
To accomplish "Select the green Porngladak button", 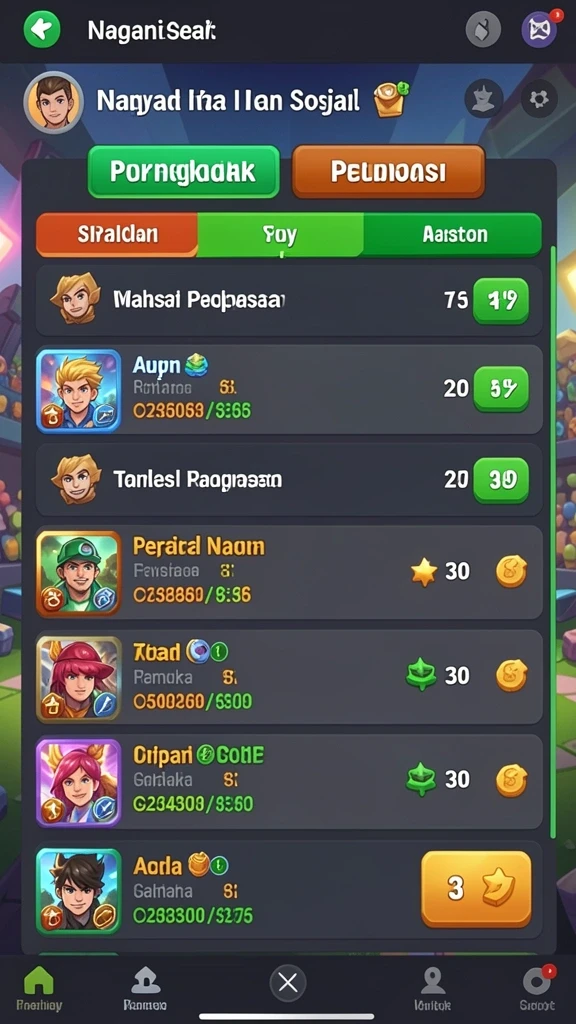I will (x=184, y=172).
